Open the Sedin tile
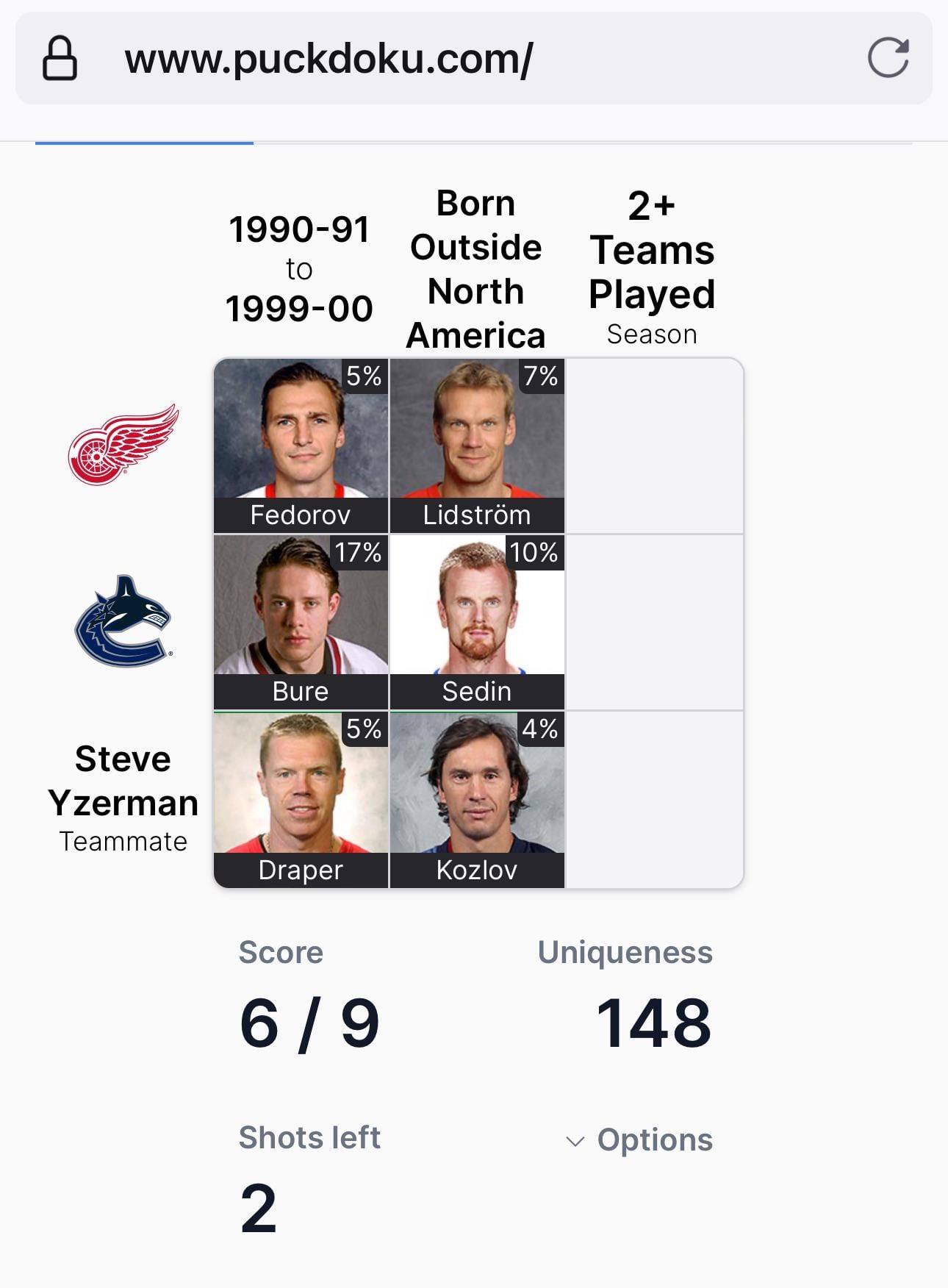The width and height of the screenshot is (948, 1288). point(477,622)
